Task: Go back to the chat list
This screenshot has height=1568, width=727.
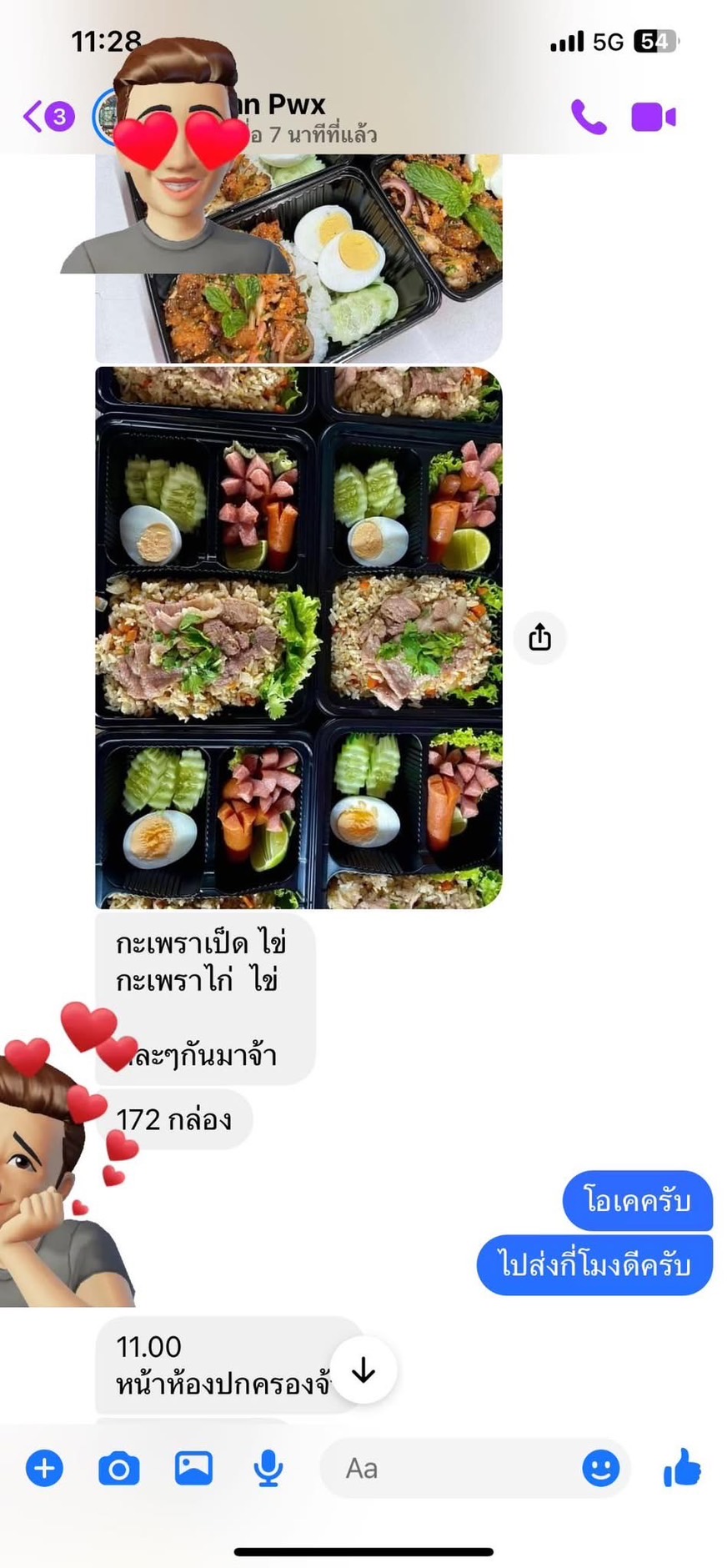Action: 35,117
